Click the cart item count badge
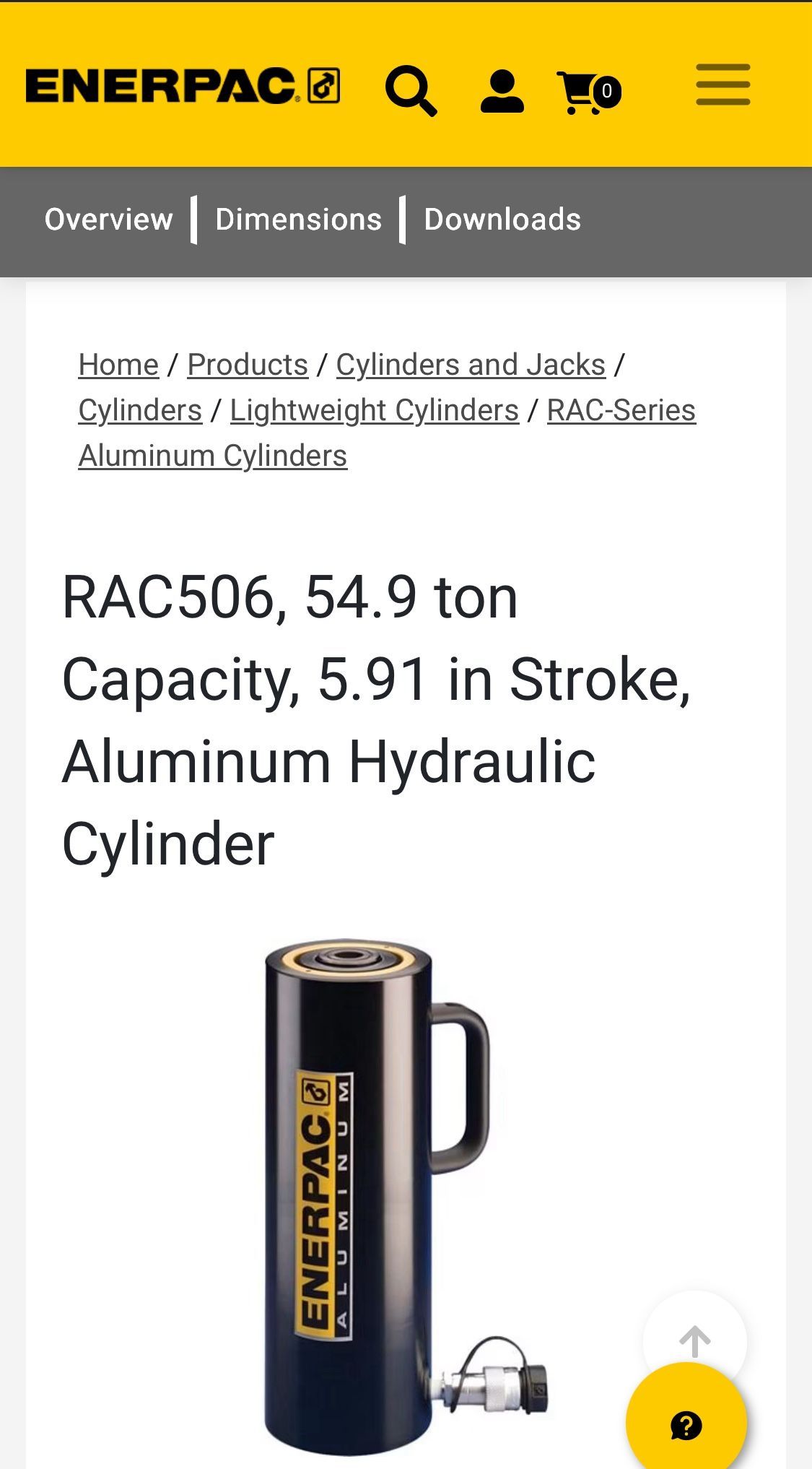Viewport: 812px width, 1469px height. (608, 92)
